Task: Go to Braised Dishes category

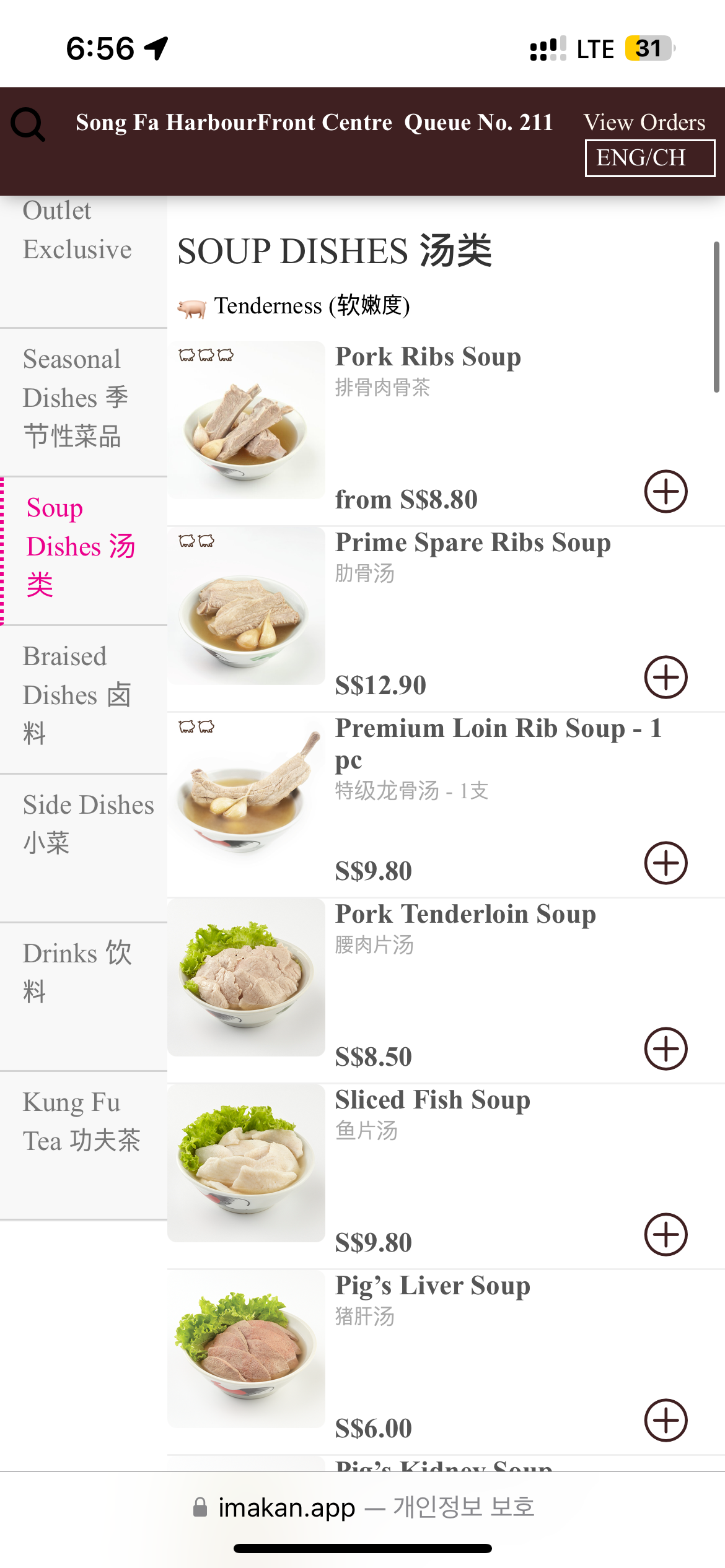Action: pos(77,695)
